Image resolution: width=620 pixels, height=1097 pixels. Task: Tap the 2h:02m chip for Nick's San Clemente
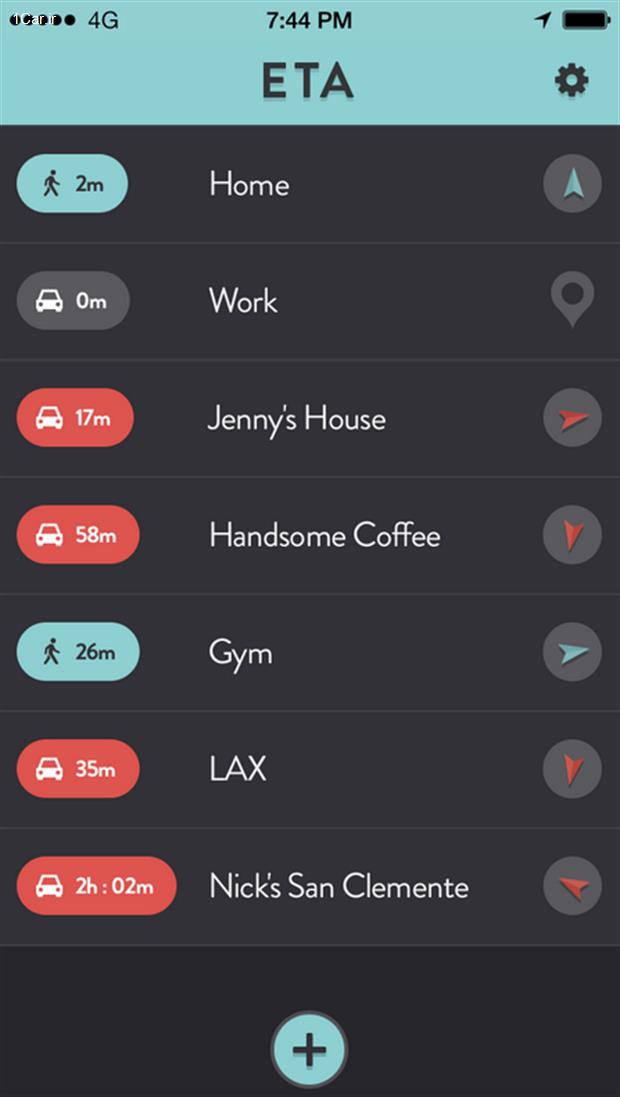point(96,886)
